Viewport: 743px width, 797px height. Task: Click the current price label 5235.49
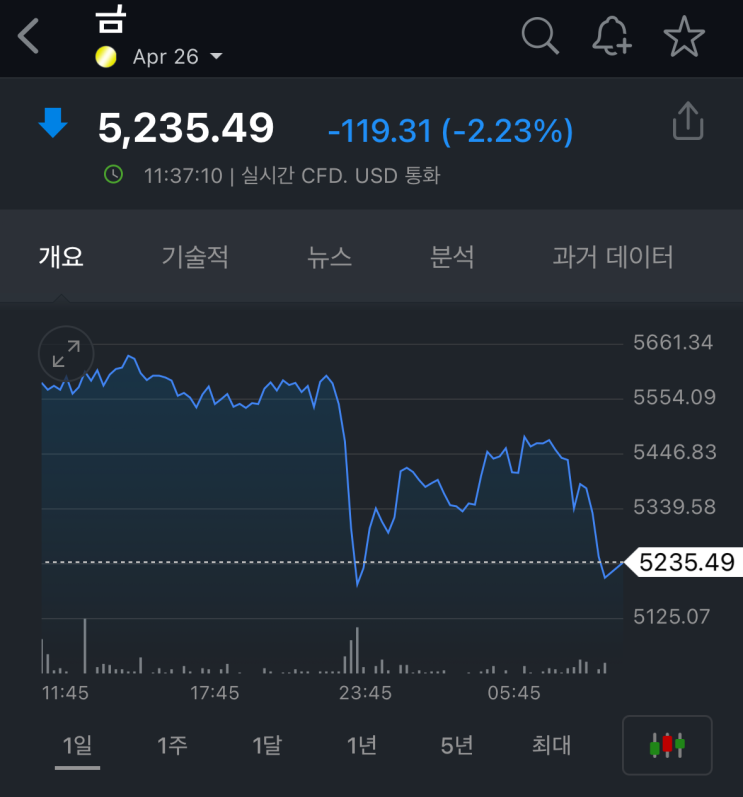[x=686, y=562]
